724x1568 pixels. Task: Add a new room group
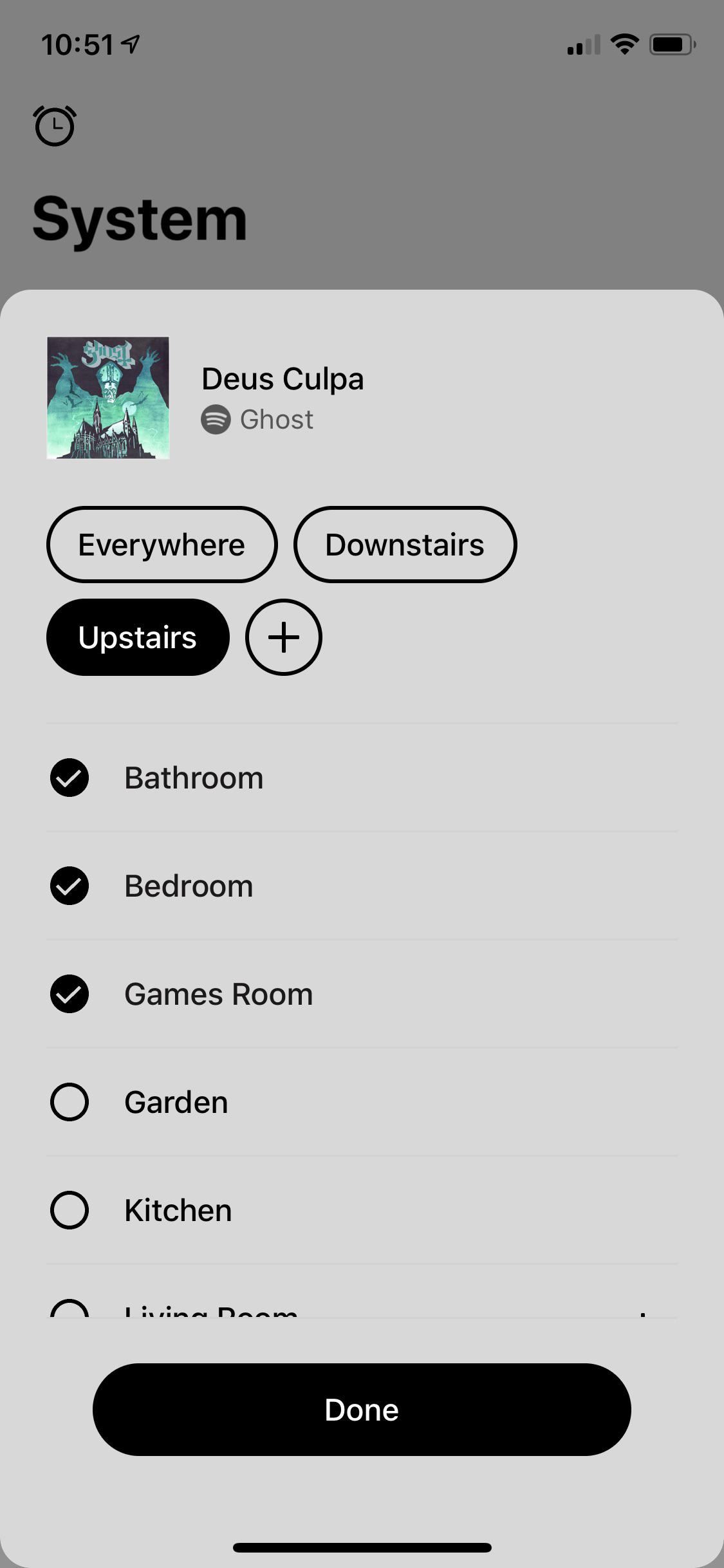pyautogui.click(x=283, y=637)
